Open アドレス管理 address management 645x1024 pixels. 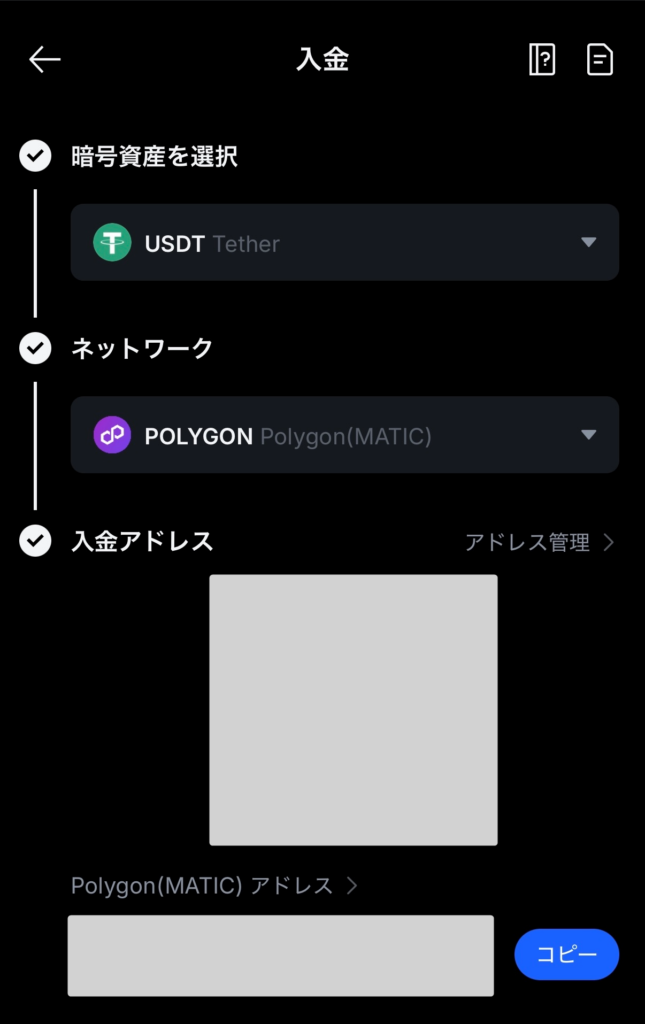[538, 542]
